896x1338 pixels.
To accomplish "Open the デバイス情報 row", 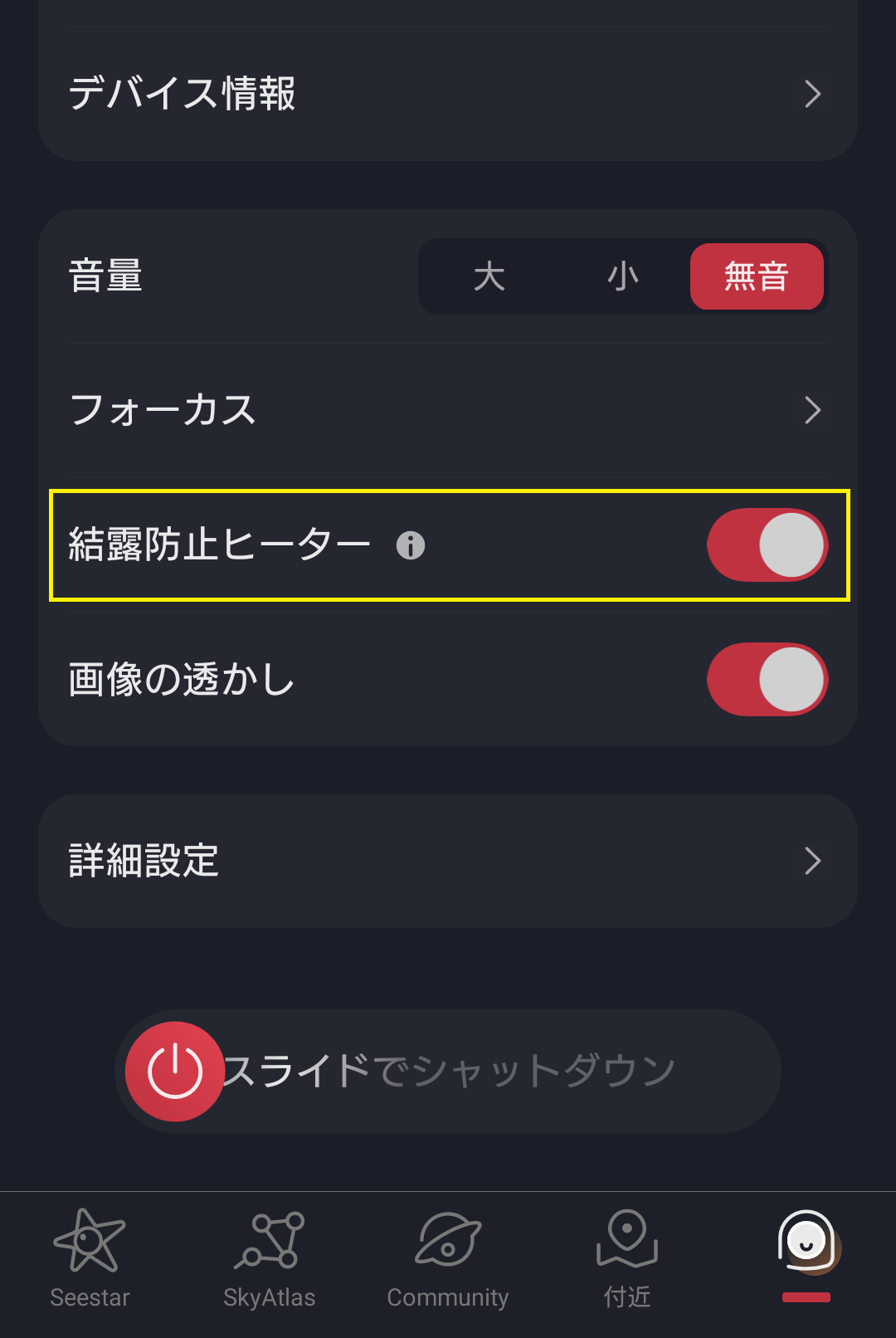I will pos(448,94).
